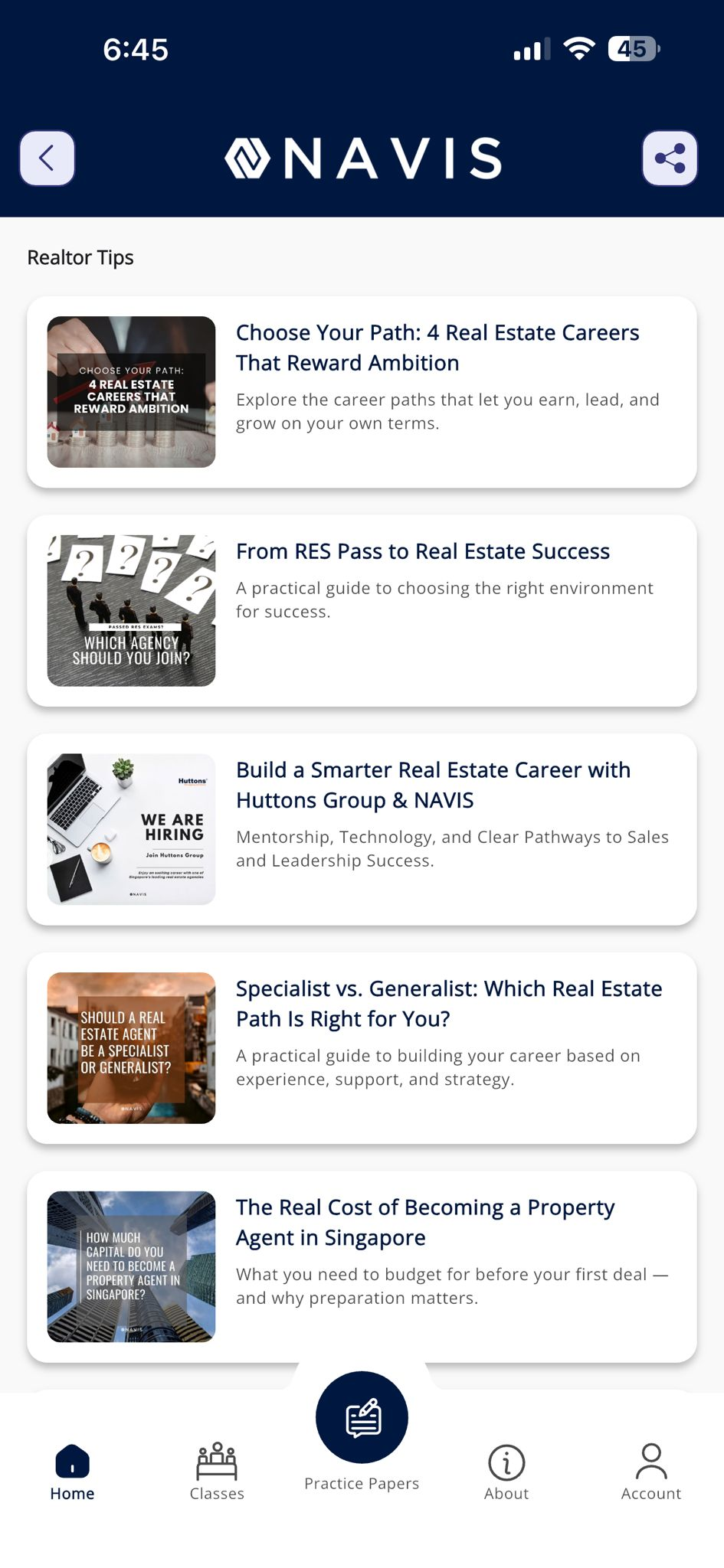The image size is (724, 1568).
Task: Switch to the Home tab
Action: click(72, 1472)
